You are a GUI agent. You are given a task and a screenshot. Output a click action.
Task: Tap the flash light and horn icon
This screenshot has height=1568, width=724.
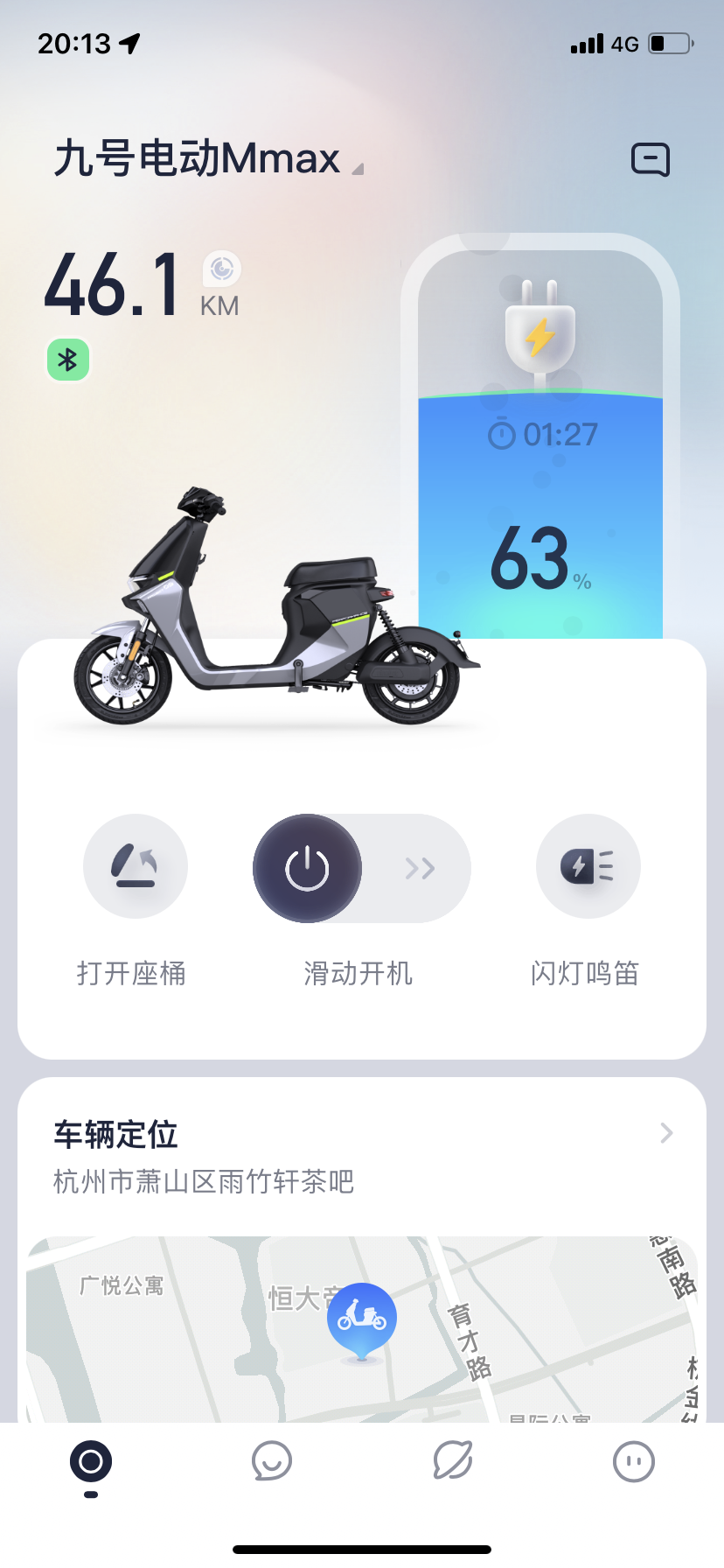pyautogui.click(x=588, y=866)
